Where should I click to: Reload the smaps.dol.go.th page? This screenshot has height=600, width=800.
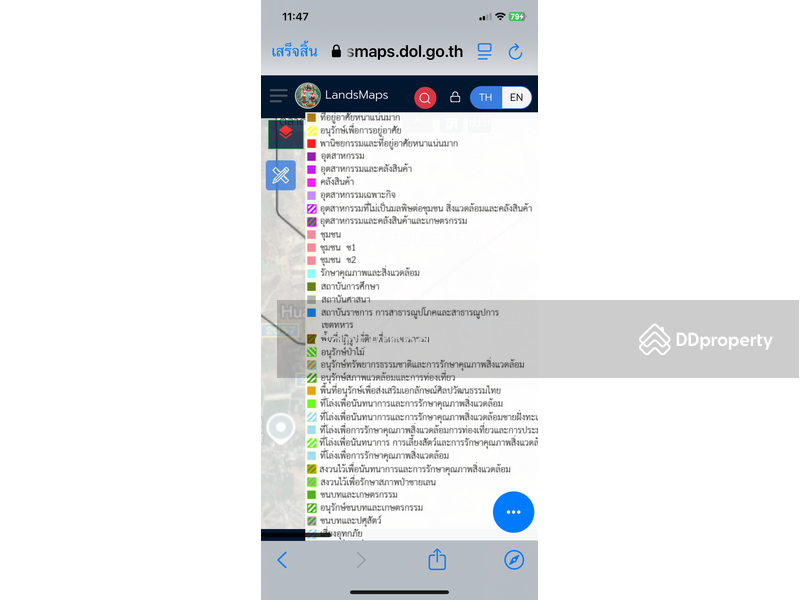[x=515, y=51]
